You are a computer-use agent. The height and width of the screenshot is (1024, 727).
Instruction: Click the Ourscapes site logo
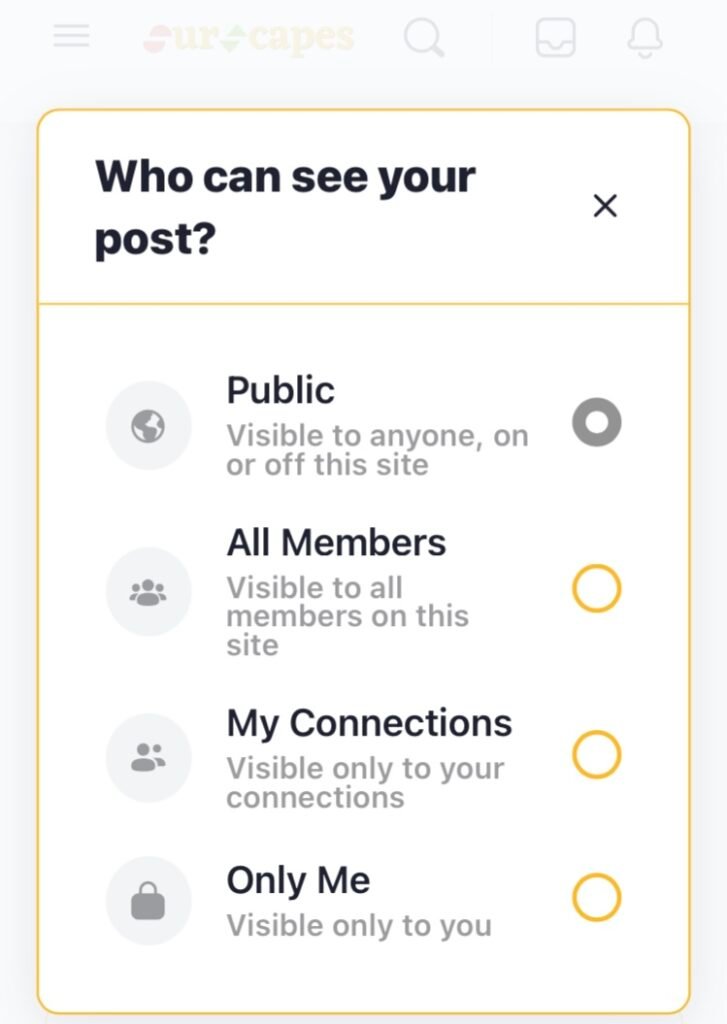pyautogui.click(x=248, y=37)
